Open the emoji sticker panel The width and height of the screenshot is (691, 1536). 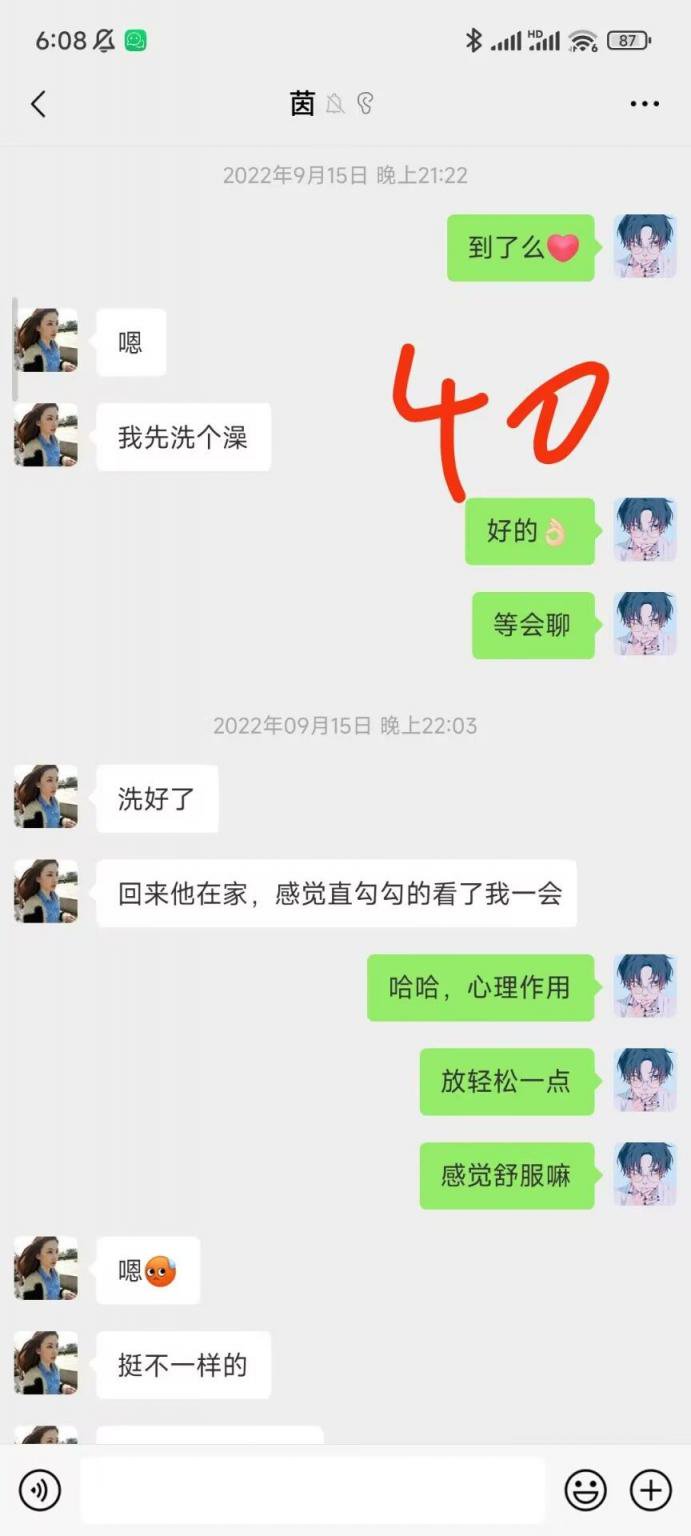585,1490
